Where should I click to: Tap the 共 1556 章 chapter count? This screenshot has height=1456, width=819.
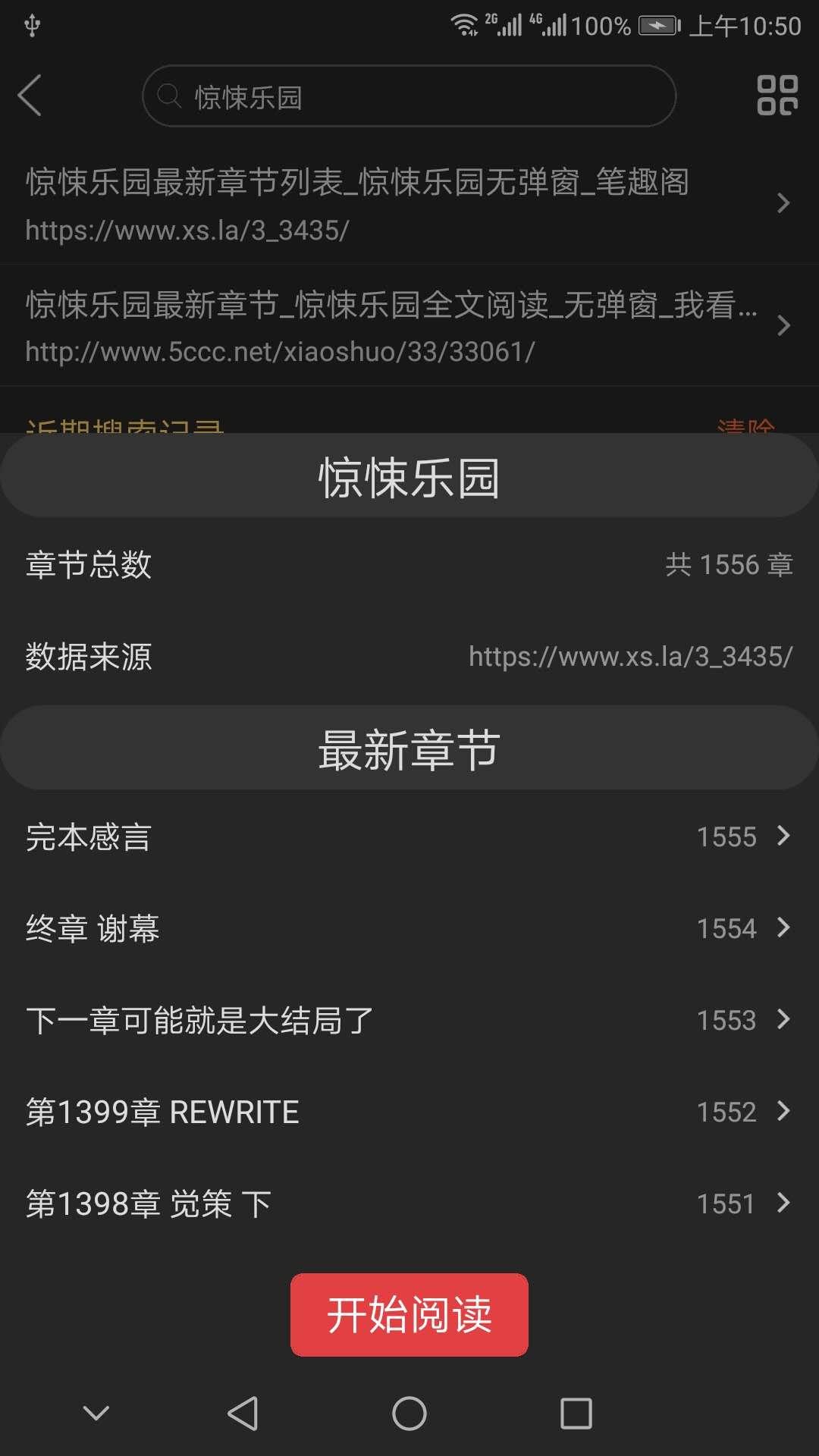tap(730, 565)
